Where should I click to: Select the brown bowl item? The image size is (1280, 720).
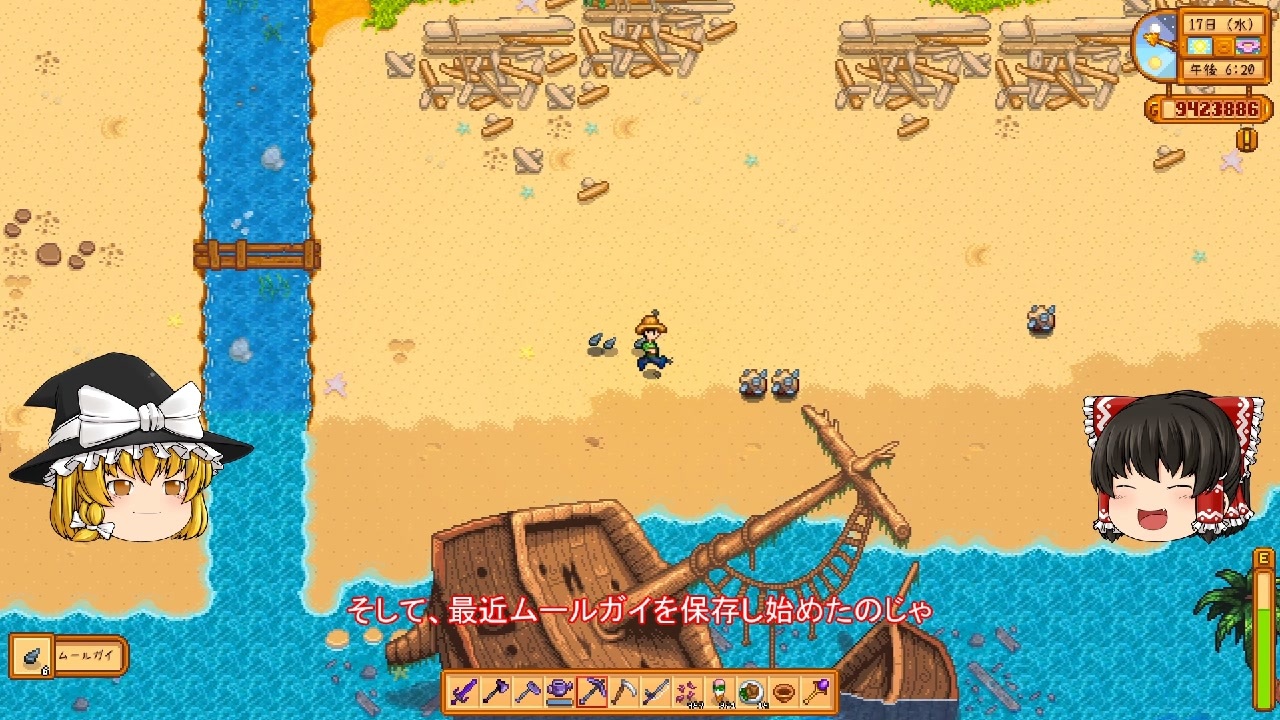(784, 691)
